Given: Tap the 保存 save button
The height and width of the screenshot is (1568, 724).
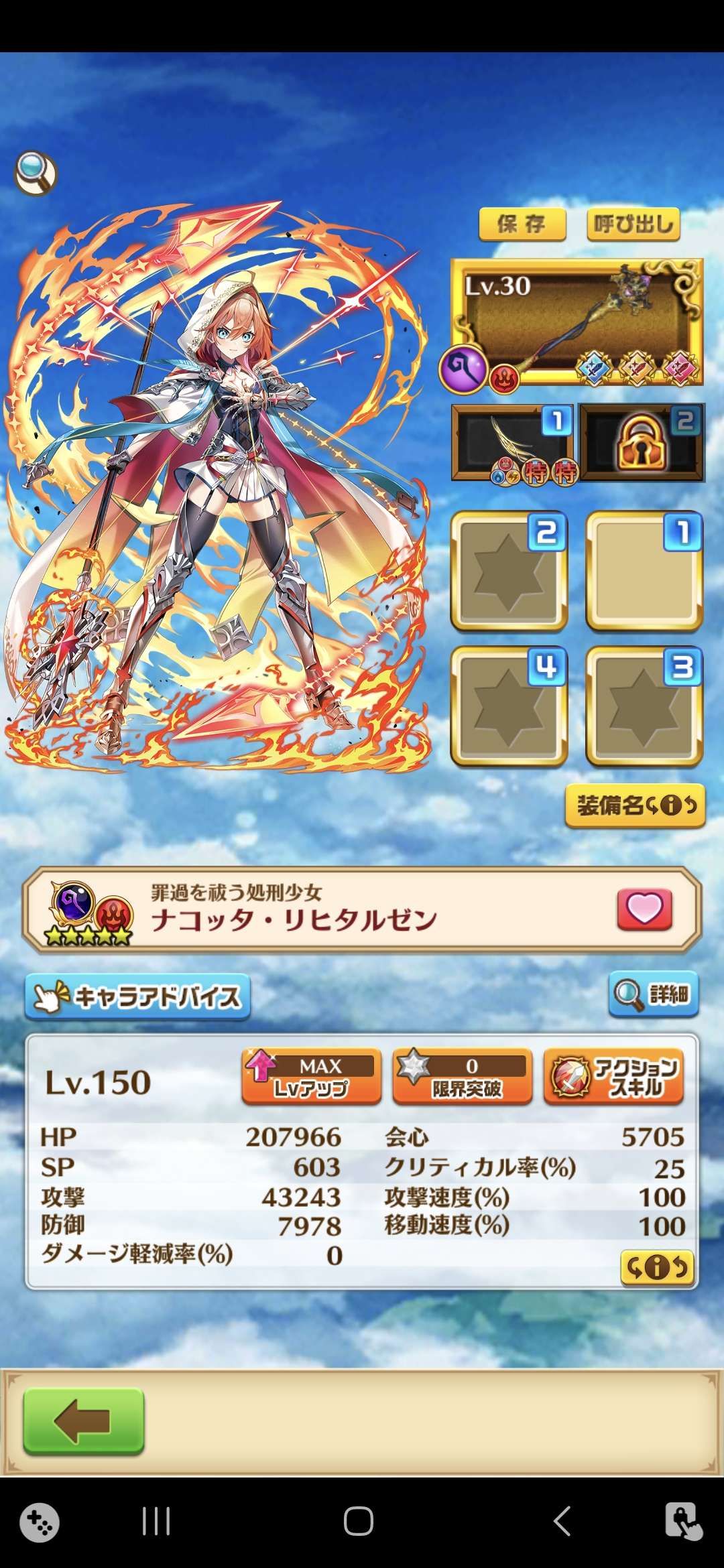Looking at the screenshot, I should click(x=522, y=224).
